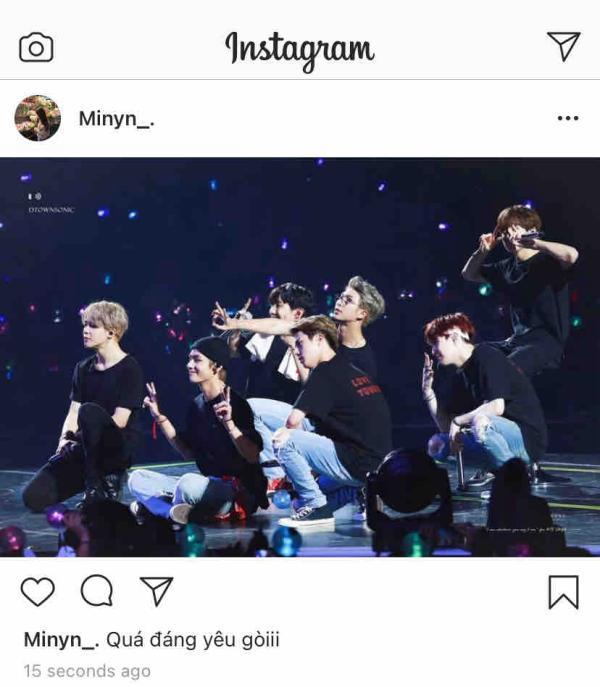Tap the Minyn_. username in the post header

click(x=116, y=119)
